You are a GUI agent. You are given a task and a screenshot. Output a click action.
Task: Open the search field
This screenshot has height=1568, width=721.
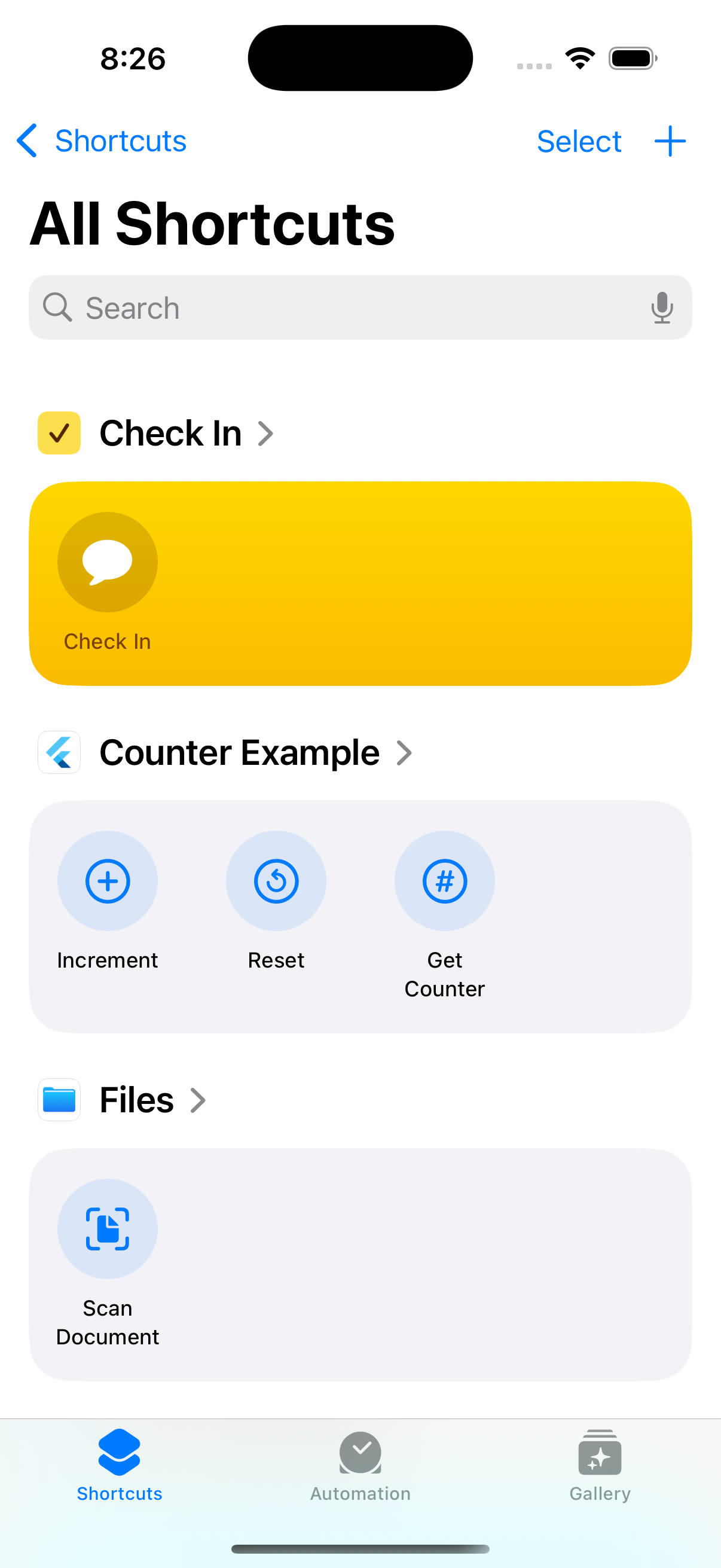341,308
